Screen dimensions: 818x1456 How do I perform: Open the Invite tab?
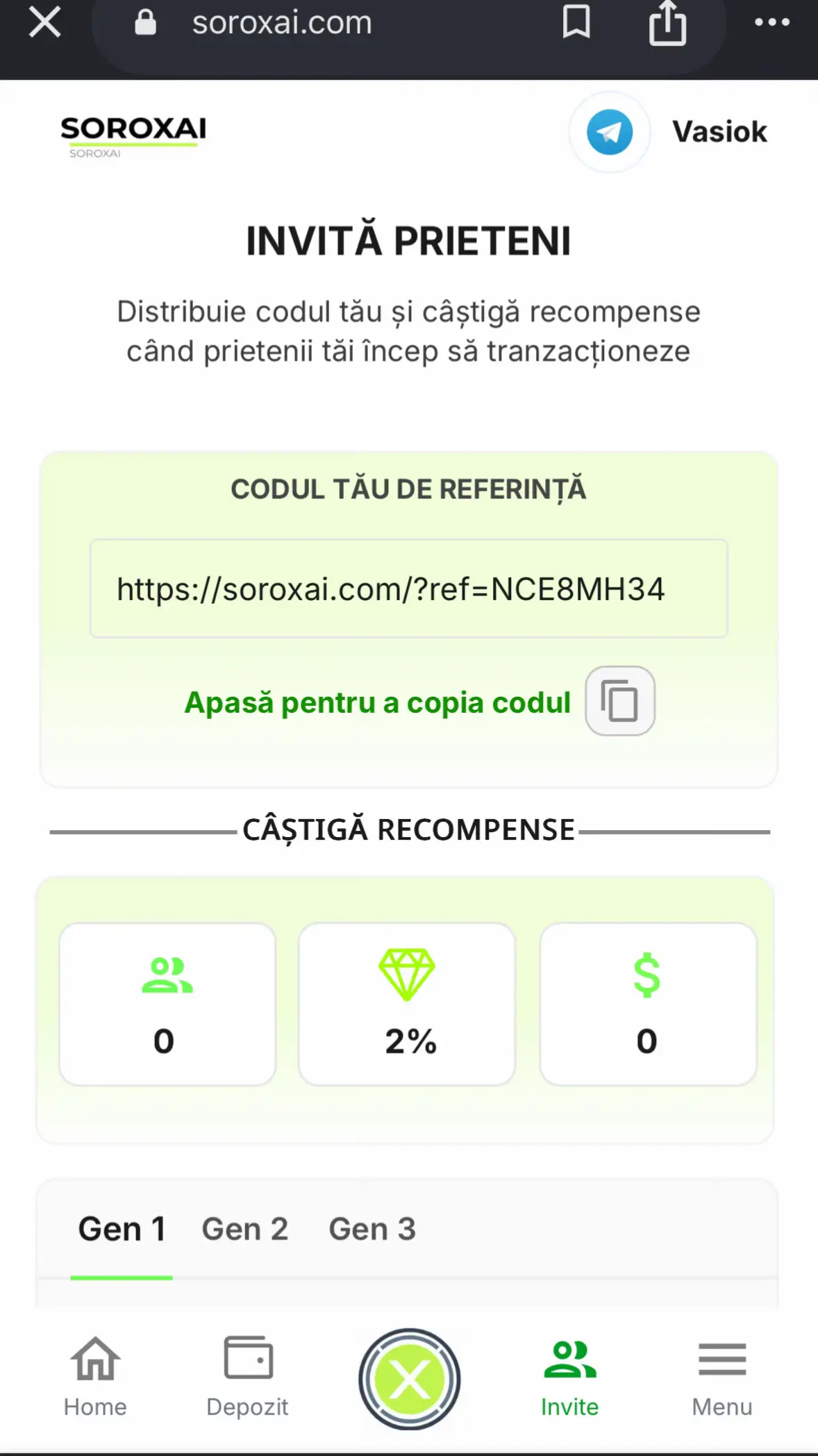pos(570,1378)
